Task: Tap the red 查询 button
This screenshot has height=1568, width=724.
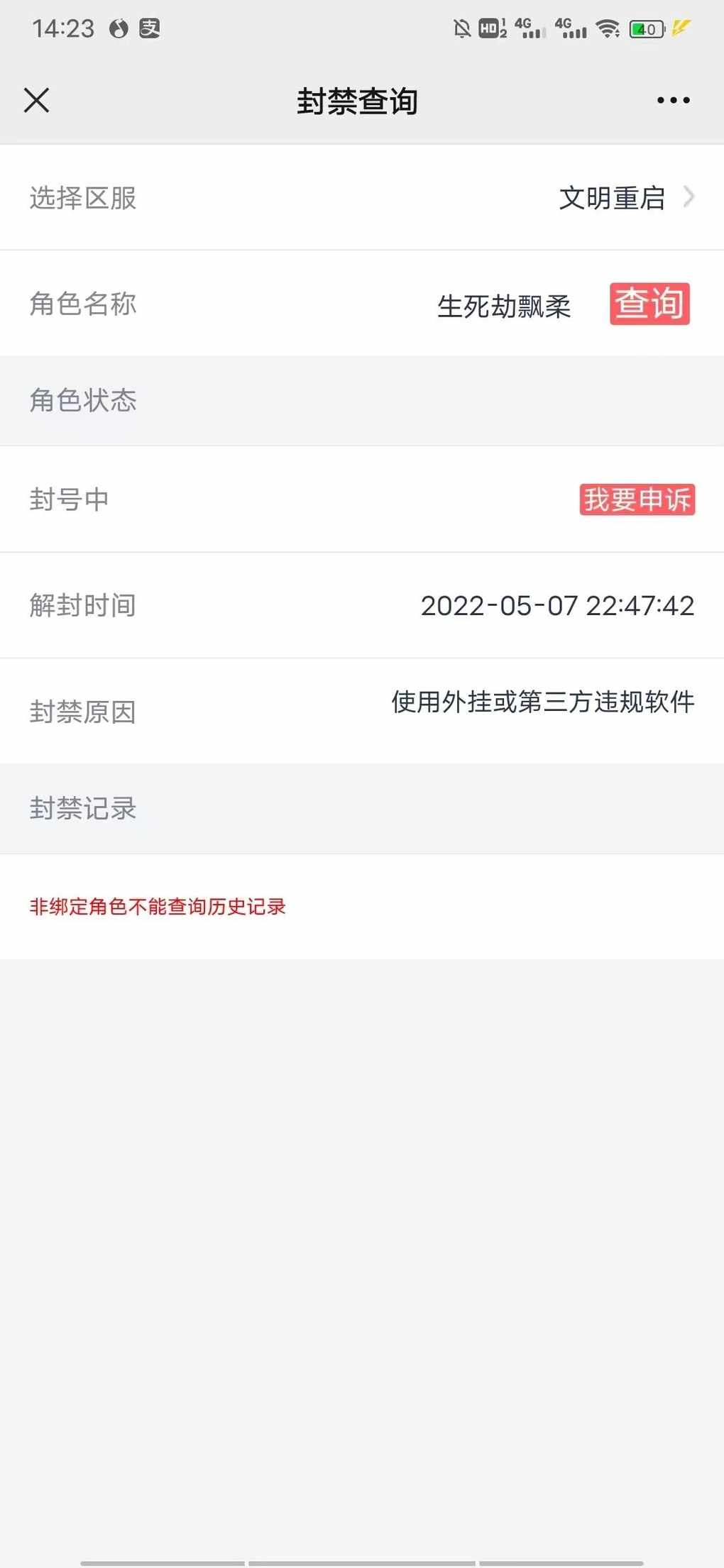Action: [x=649, y=304]
